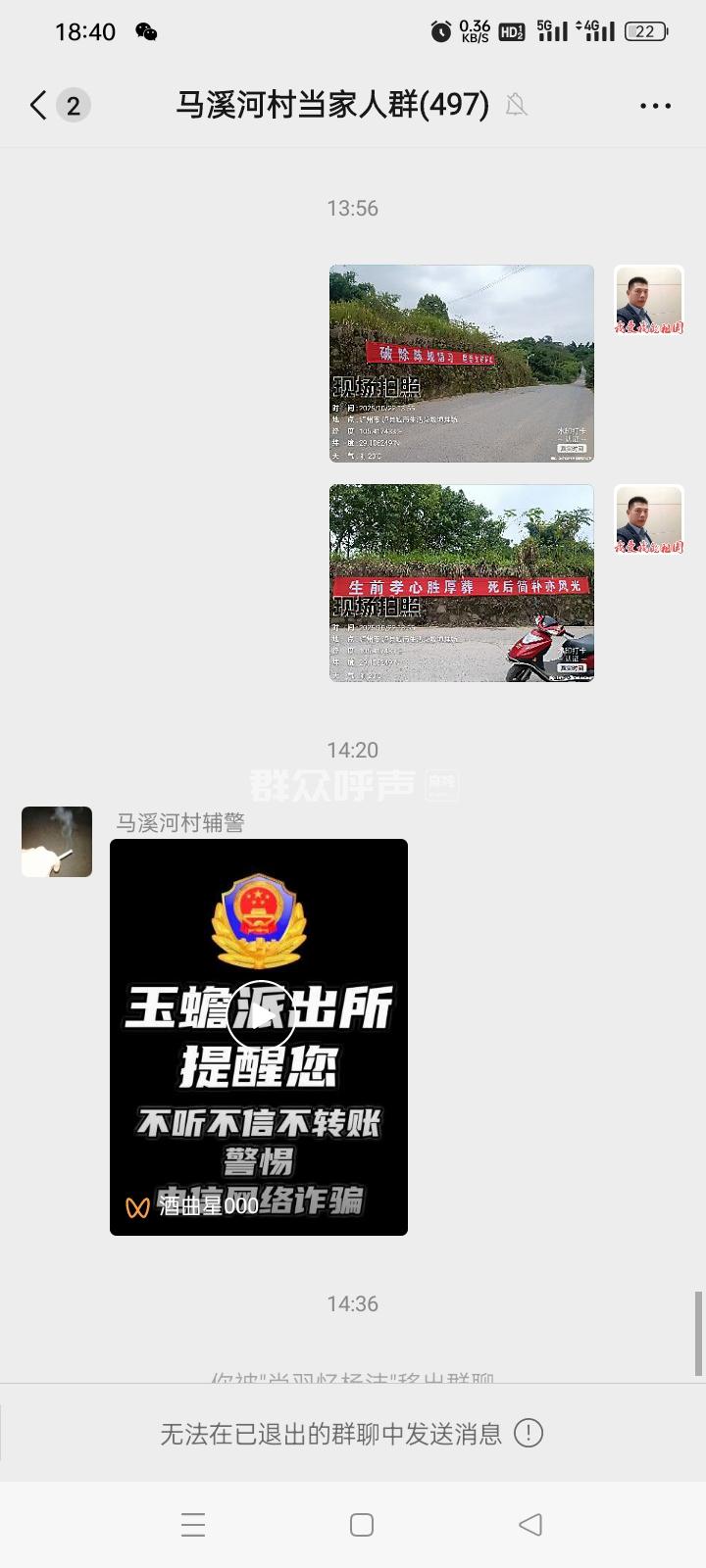Image resolution: width=706 pixels, height=1568 pixels.
Task: Go to the home screen via system button
Action: [362, 1524]
